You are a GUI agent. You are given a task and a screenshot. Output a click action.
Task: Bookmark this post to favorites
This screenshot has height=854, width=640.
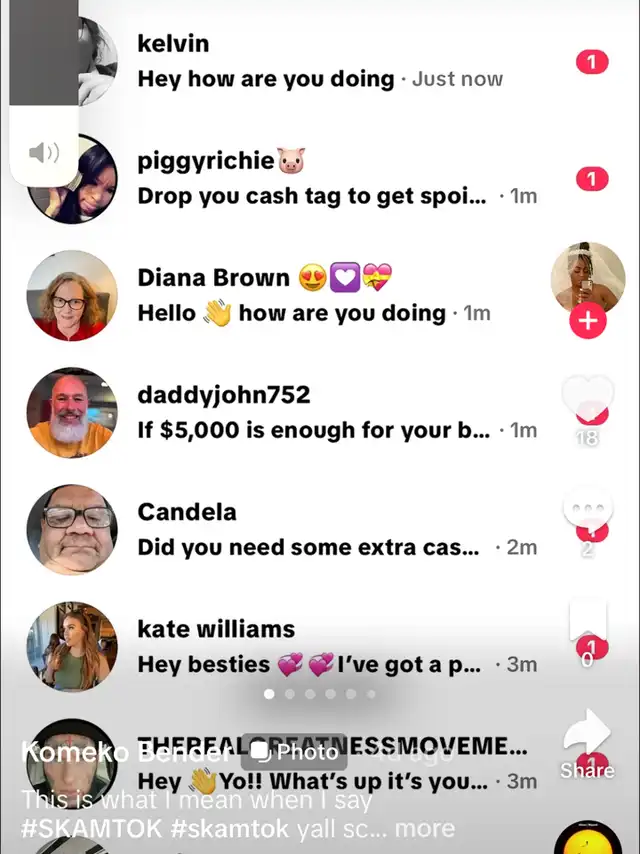pos(588,627)
